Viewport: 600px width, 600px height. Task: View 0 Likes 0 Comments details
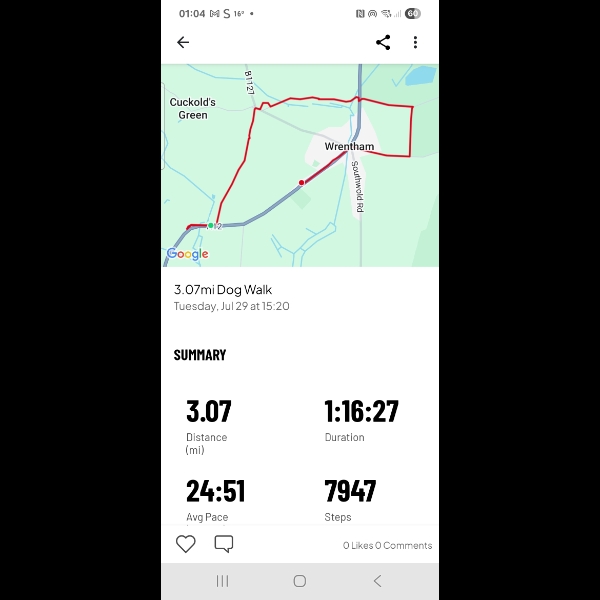(387, 545)
